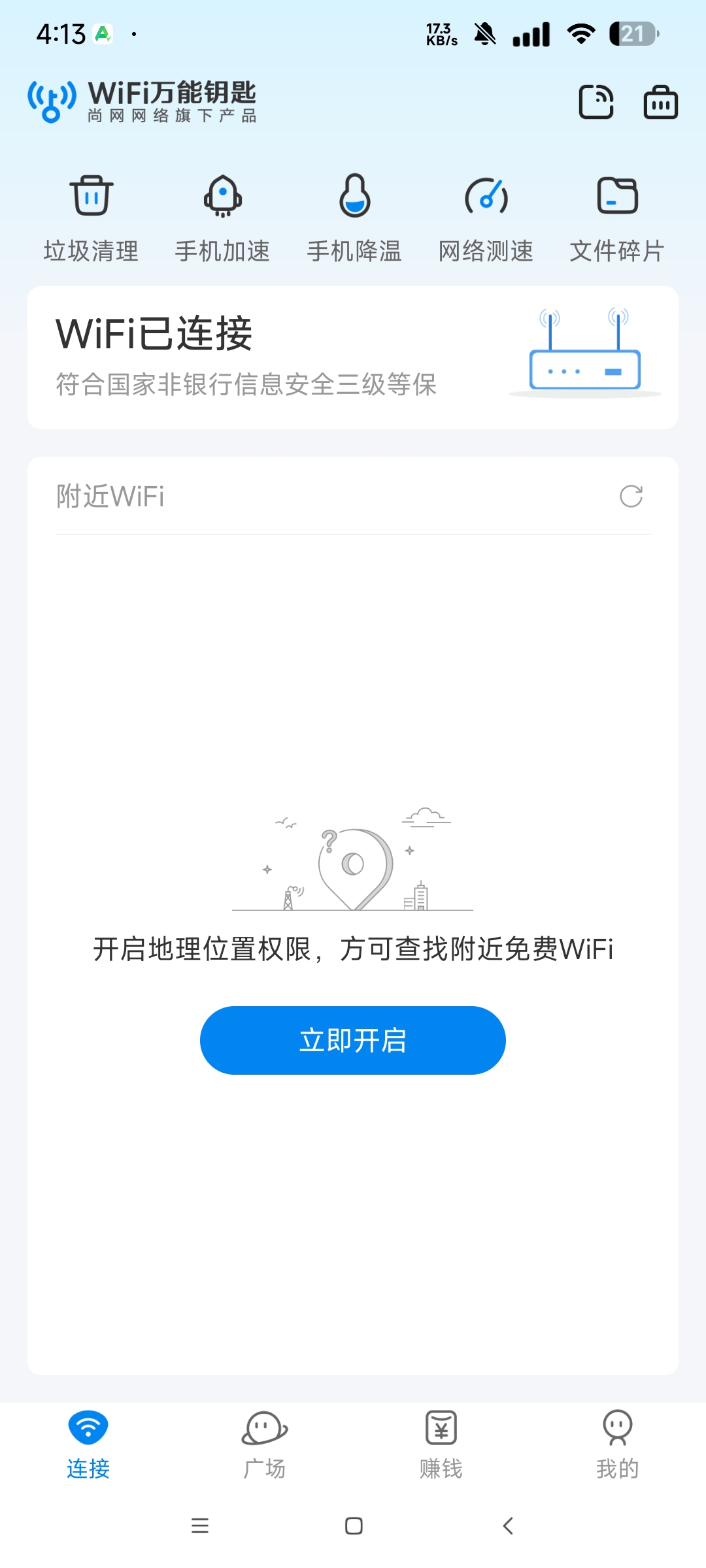This screenshot has height=1568, width=706.
Task: Tap the 立即开启 button to enable location
Action: point(353,1040)
